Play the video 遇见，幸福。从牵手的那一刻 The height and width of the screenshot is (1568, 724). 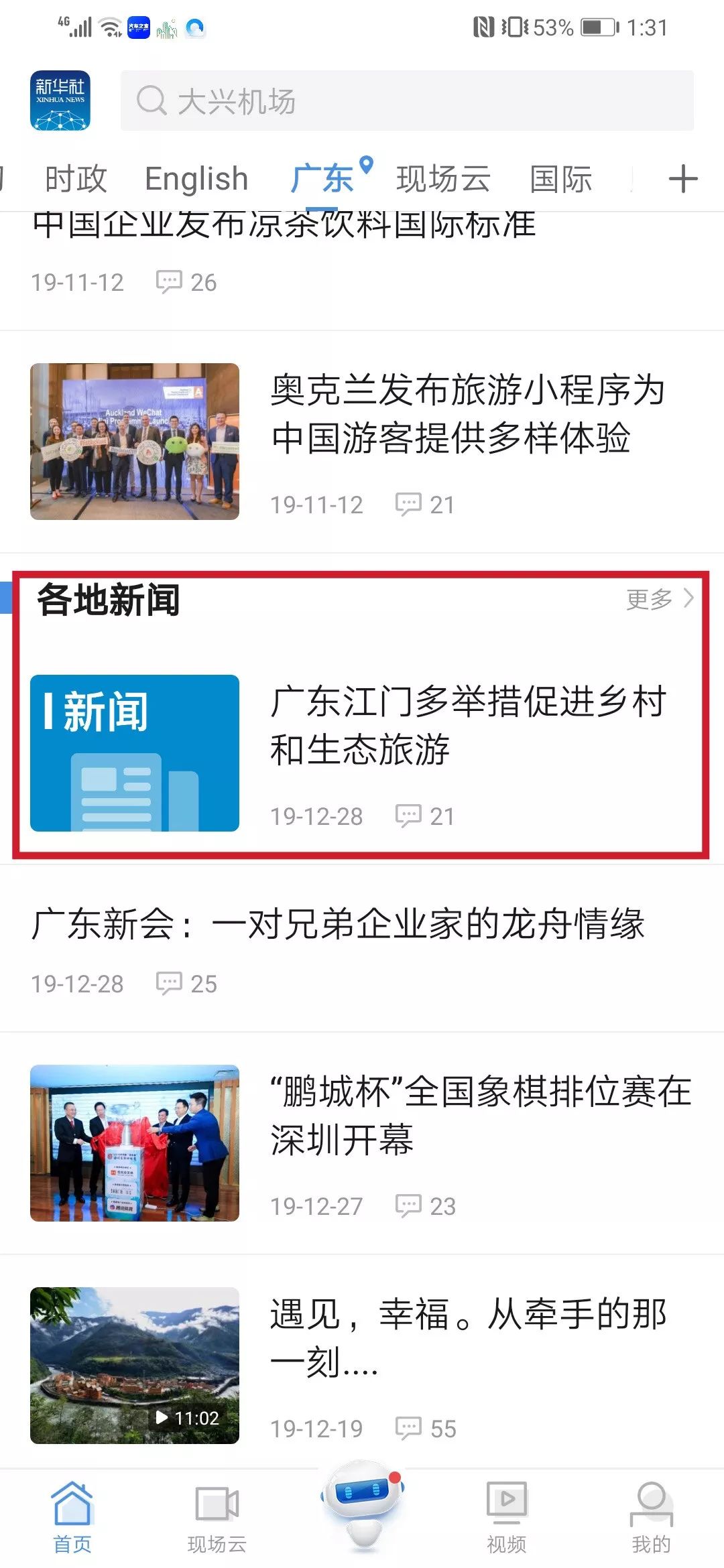click(x=362, y=1365)
